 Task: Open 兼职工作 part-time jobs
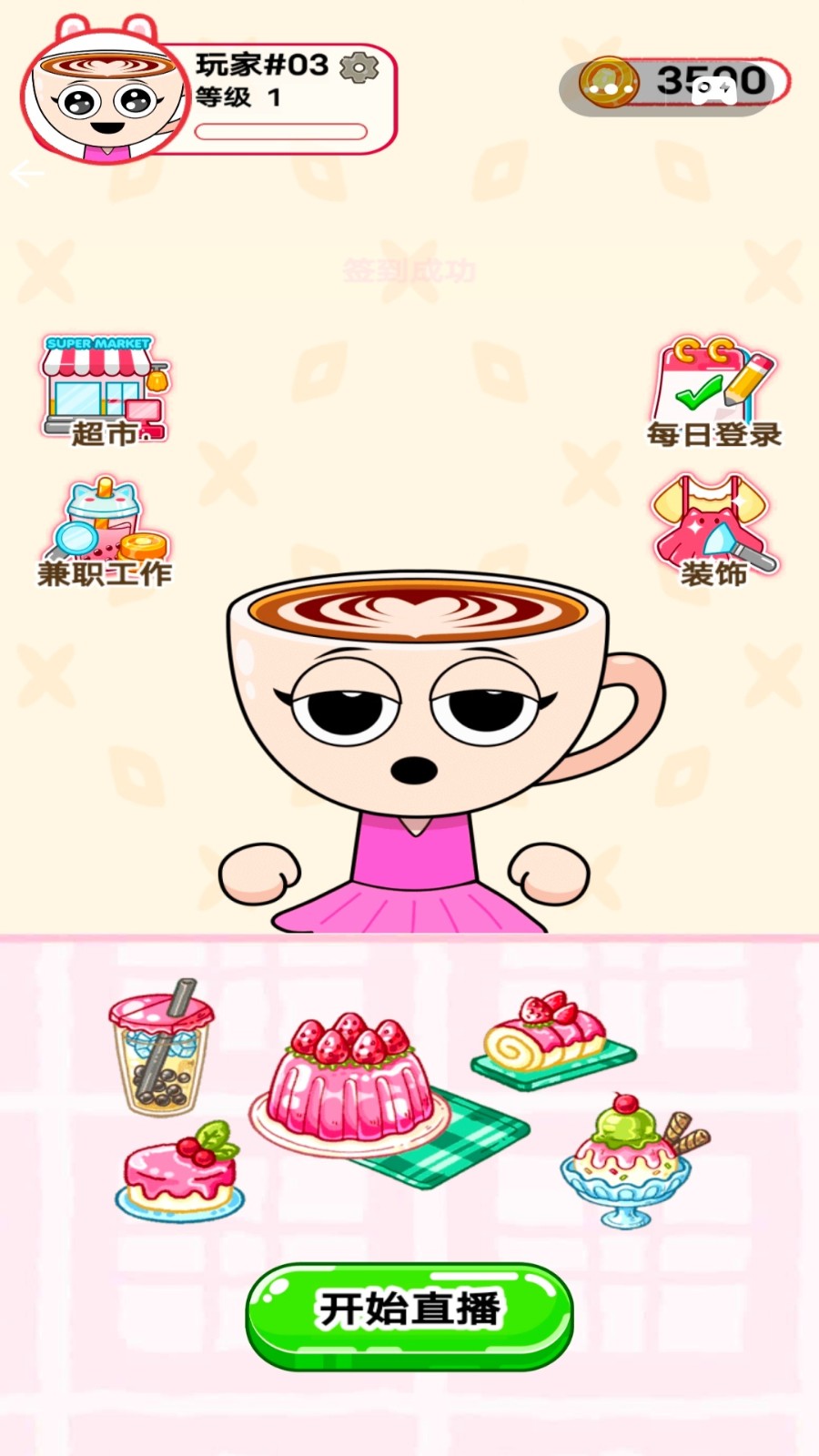(105, 532)
